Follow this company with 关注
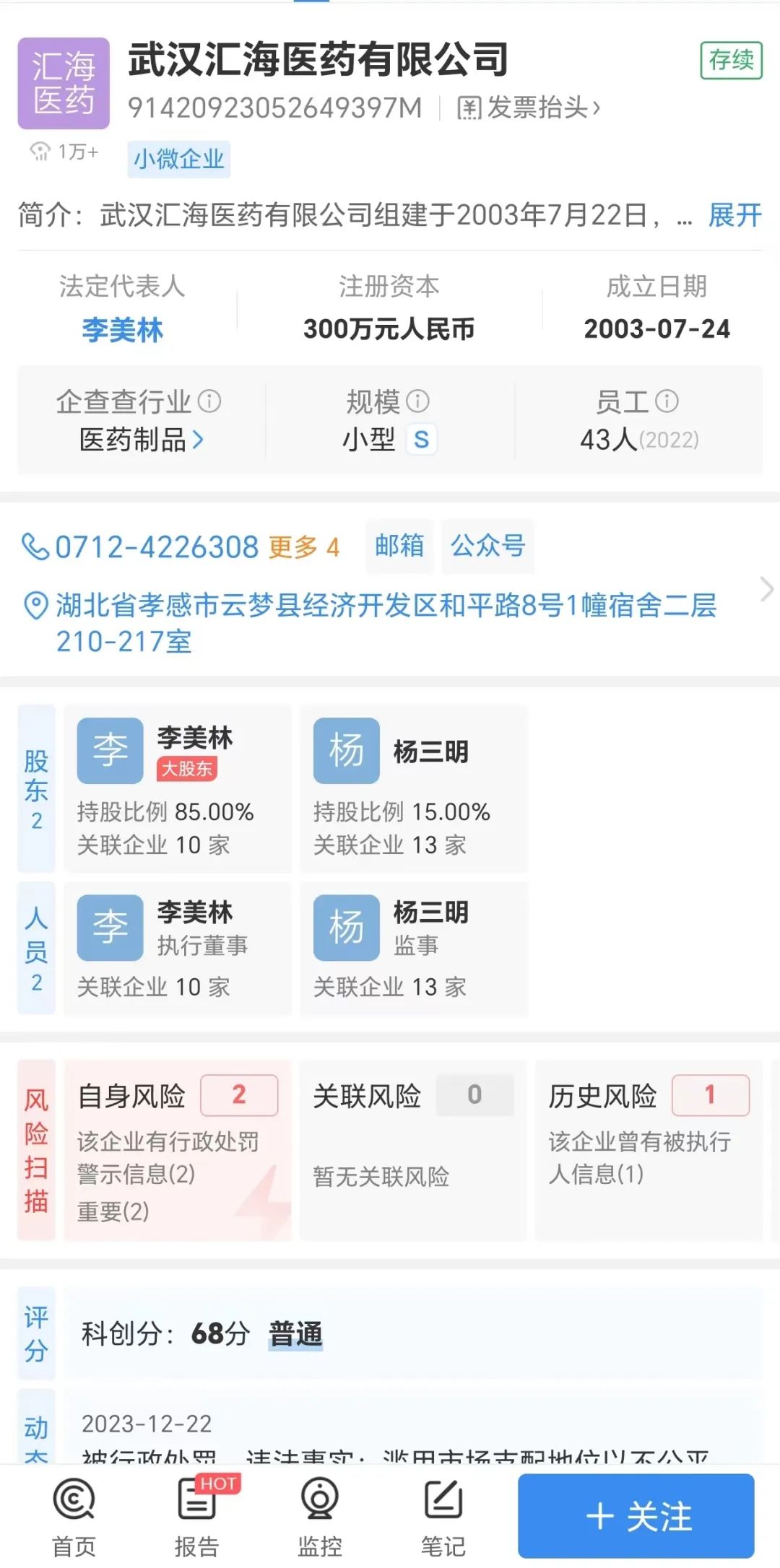 click(636, 1516)
